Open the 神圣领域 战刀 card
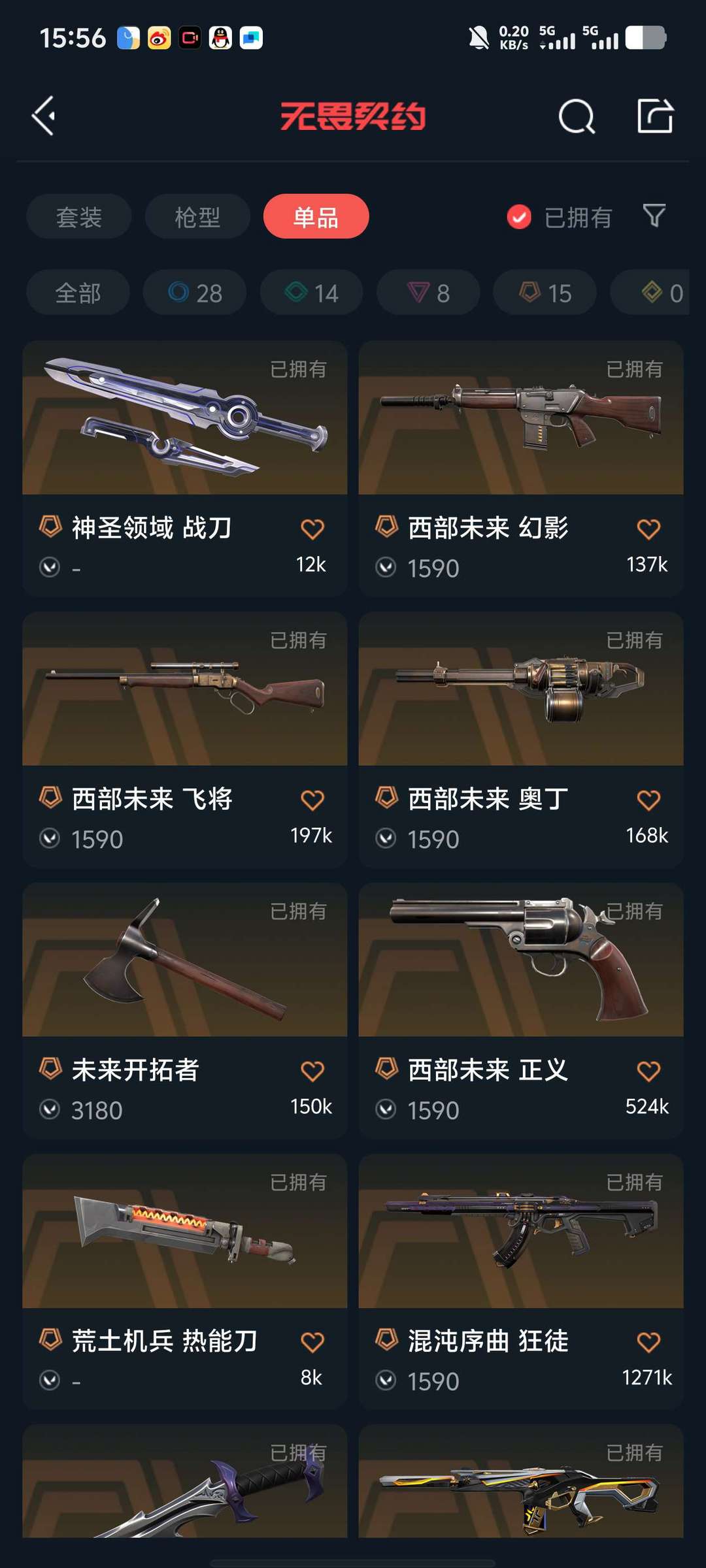The image size is (706, 1568). 185,468
